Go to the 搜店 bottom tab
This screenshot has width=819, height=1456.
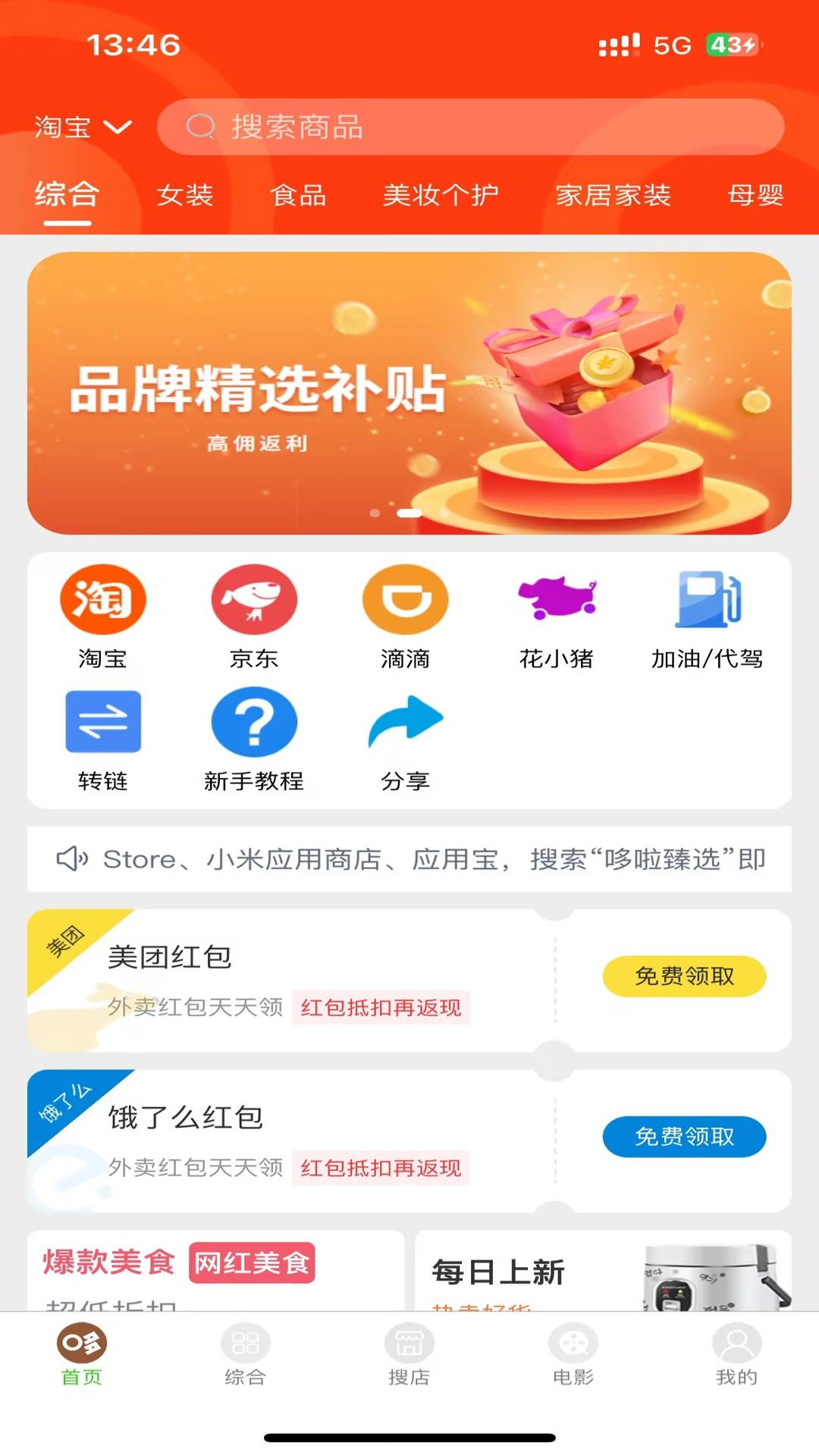coord(409,1354)
